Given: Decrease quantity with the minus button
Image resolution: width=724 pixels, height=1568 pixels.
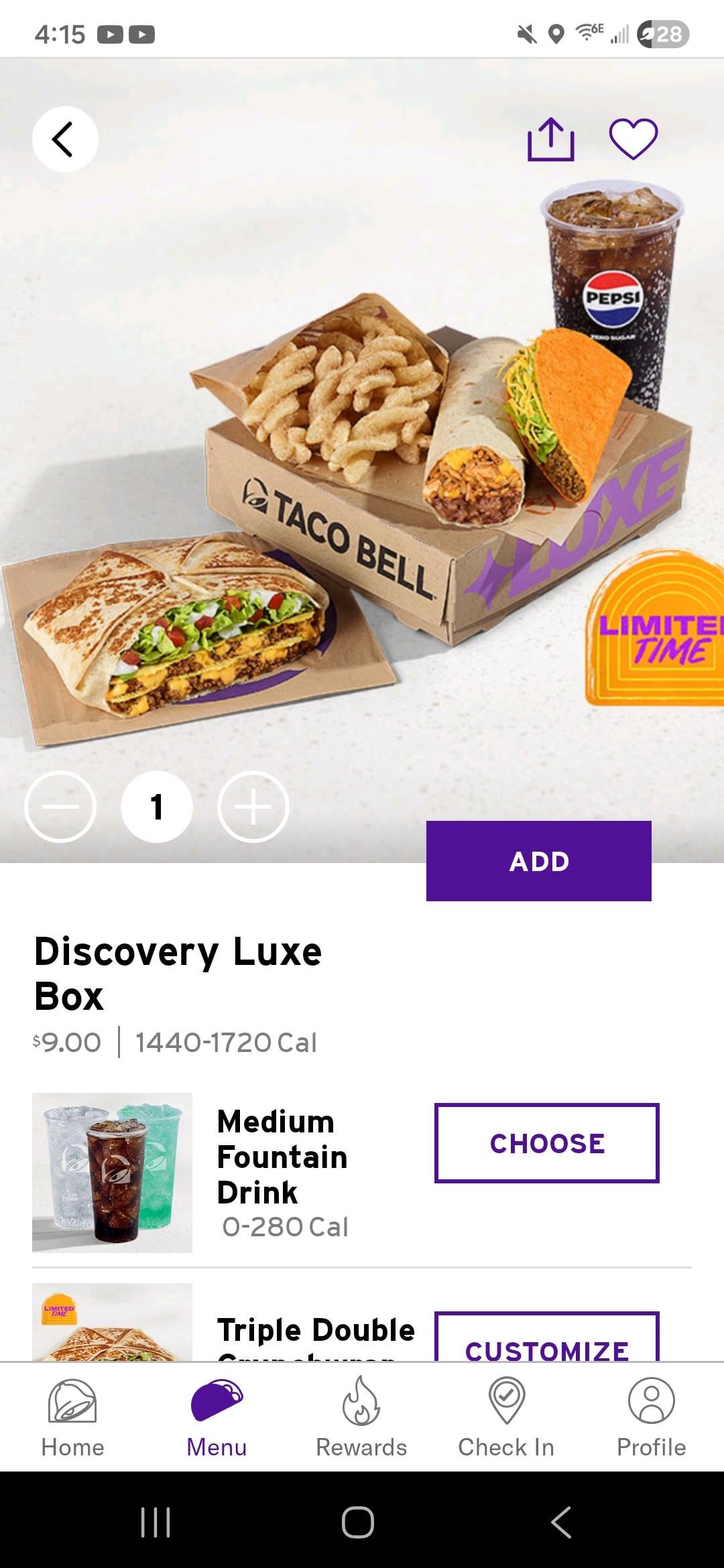Looking at the screenshot, I should click(60, 807).
